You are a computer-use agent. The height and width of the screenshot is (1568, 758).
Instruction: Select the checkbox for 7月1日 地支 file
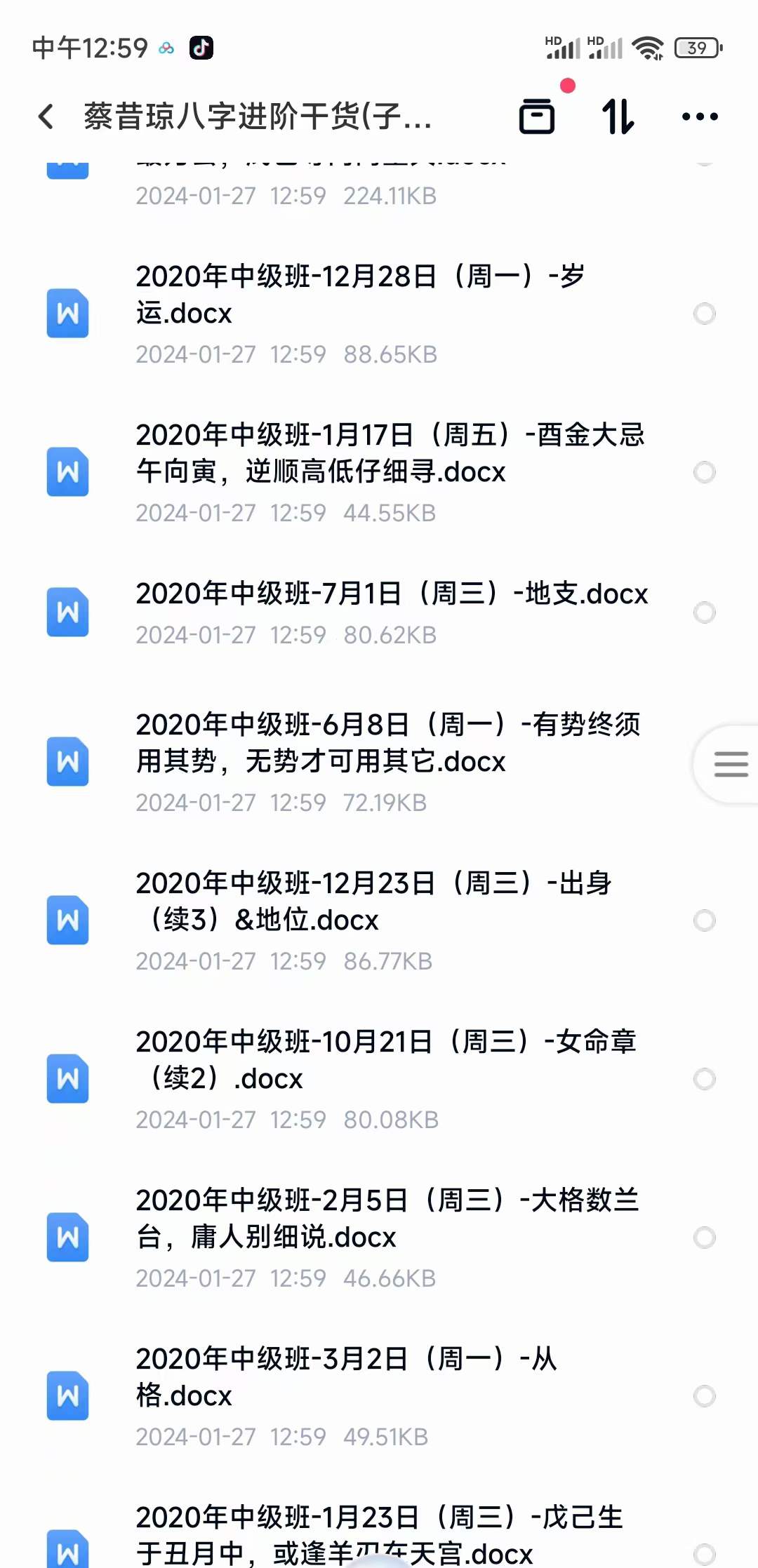coord(704,612)
